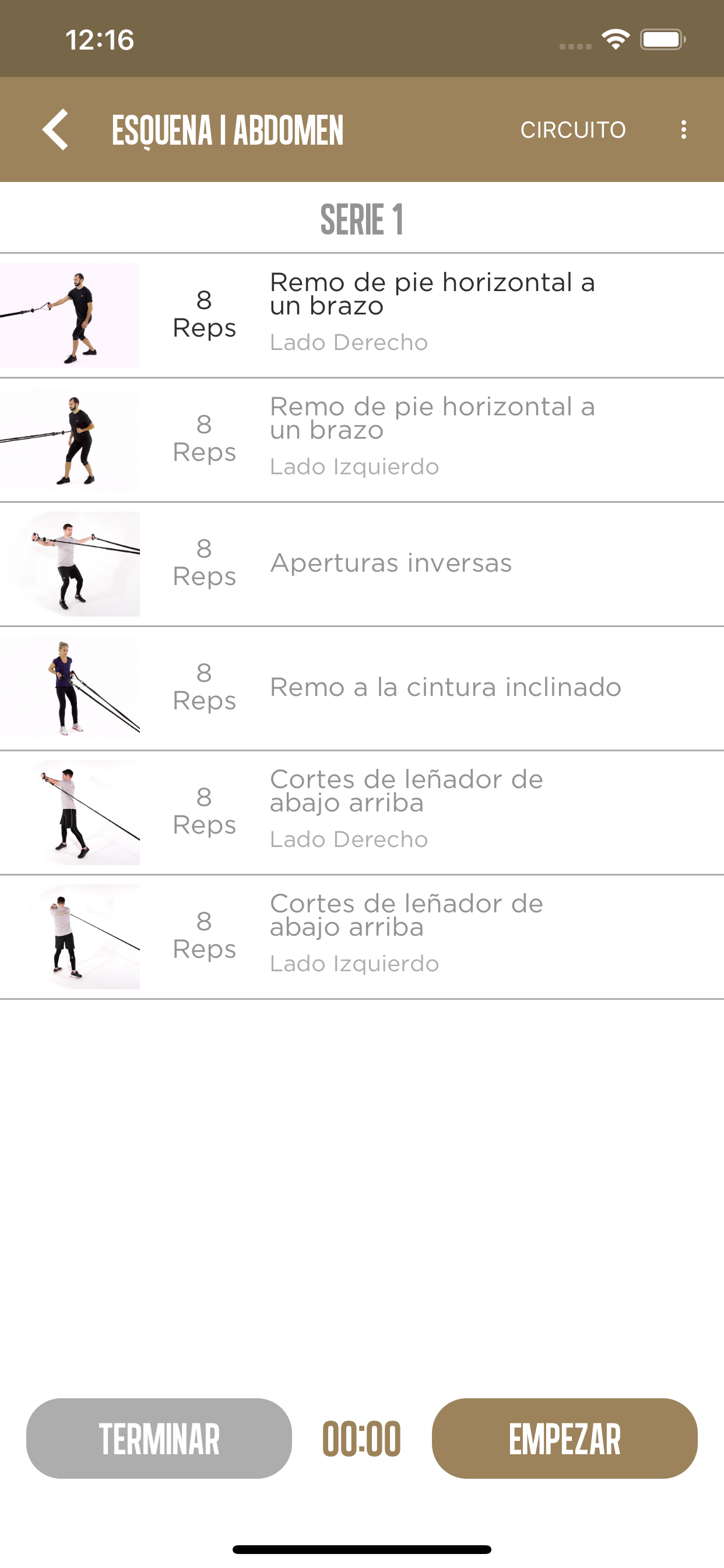The width and height of the screenshot is (724, 1568).
Task: Open Cortes de leñador Lado Izquierdo
Action: [x=362, y=936]
